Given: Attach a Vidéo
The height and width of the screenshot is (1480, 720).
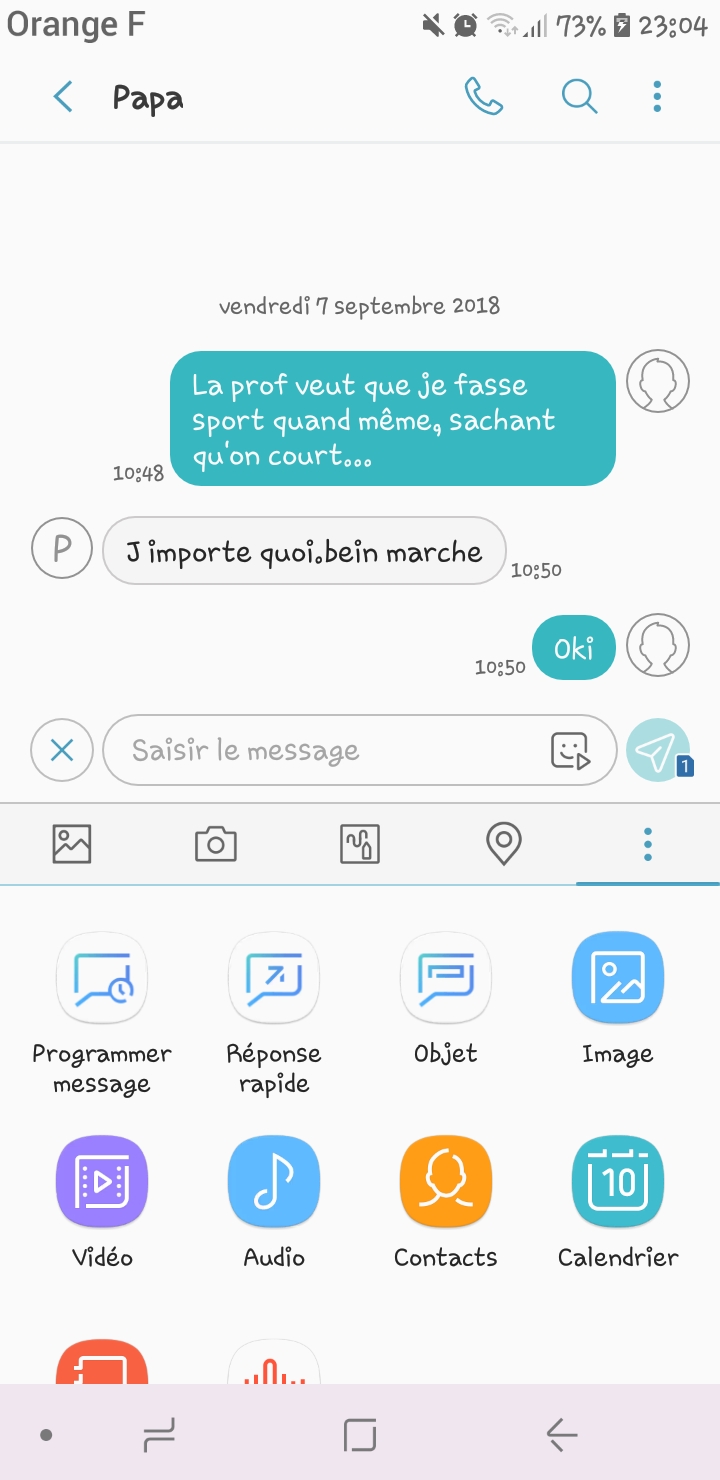Looking at the screenshot, I should coord(102,1182).
